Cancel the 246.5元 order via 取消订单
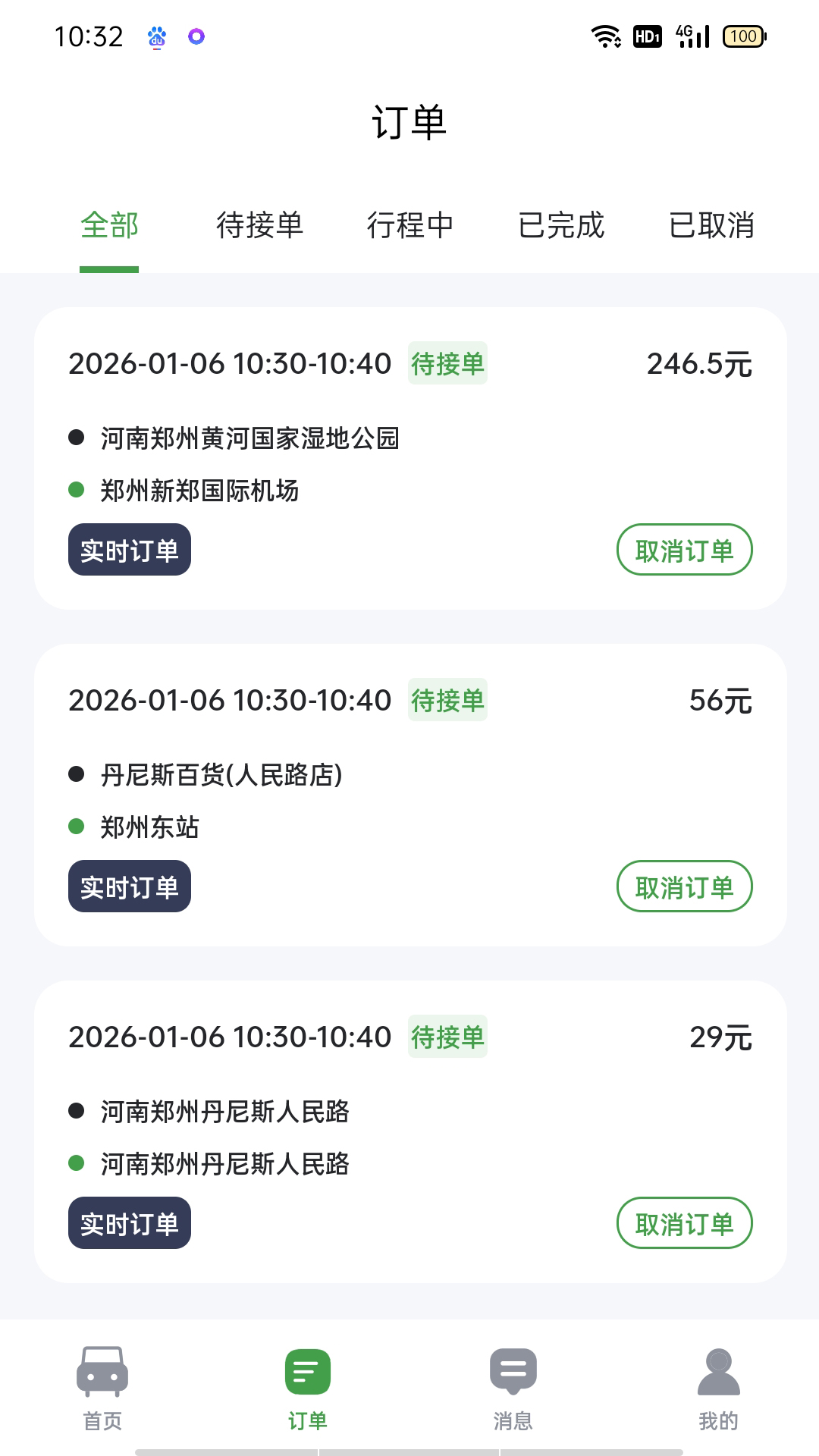This screenshot has width=819, height=1456. click(684, 550)
